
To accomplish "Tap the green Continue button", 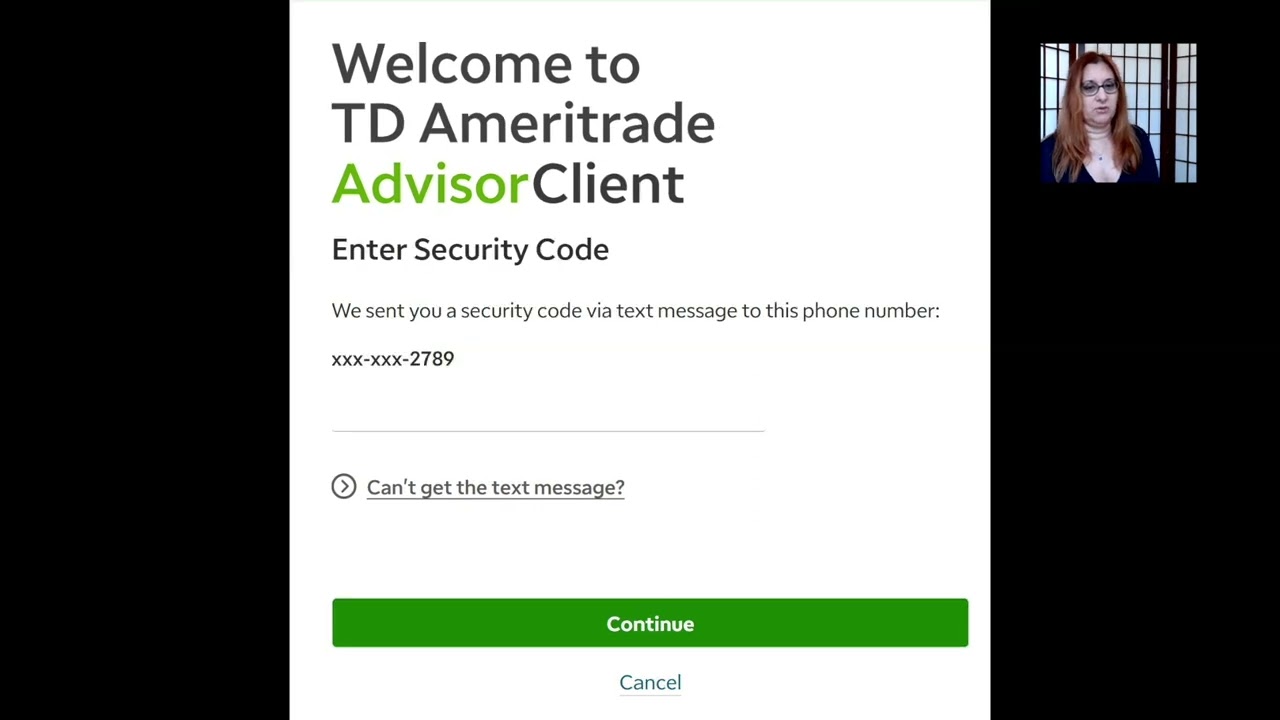I will pyautogui.click(x=650, y=623).
